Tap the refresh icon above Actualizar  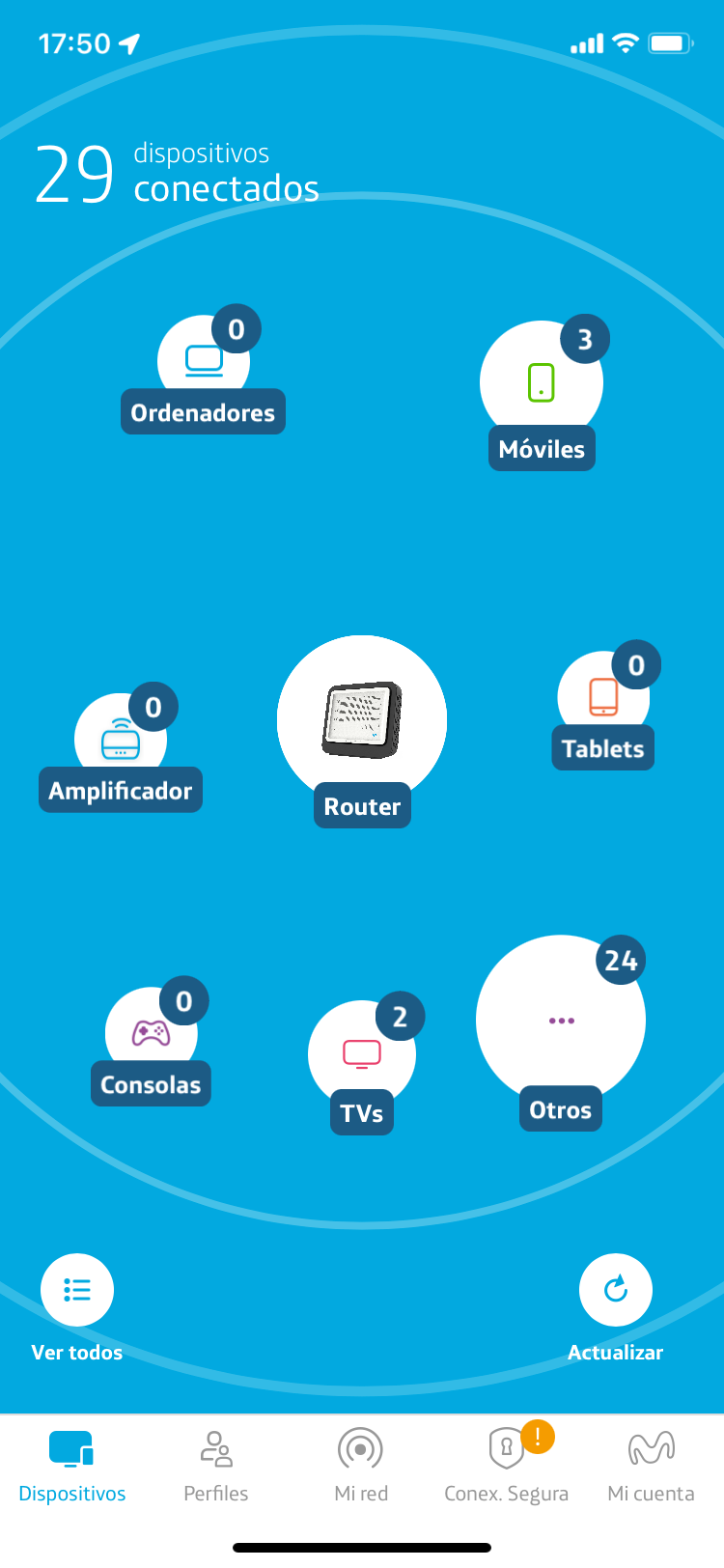tap(616, 1289)
